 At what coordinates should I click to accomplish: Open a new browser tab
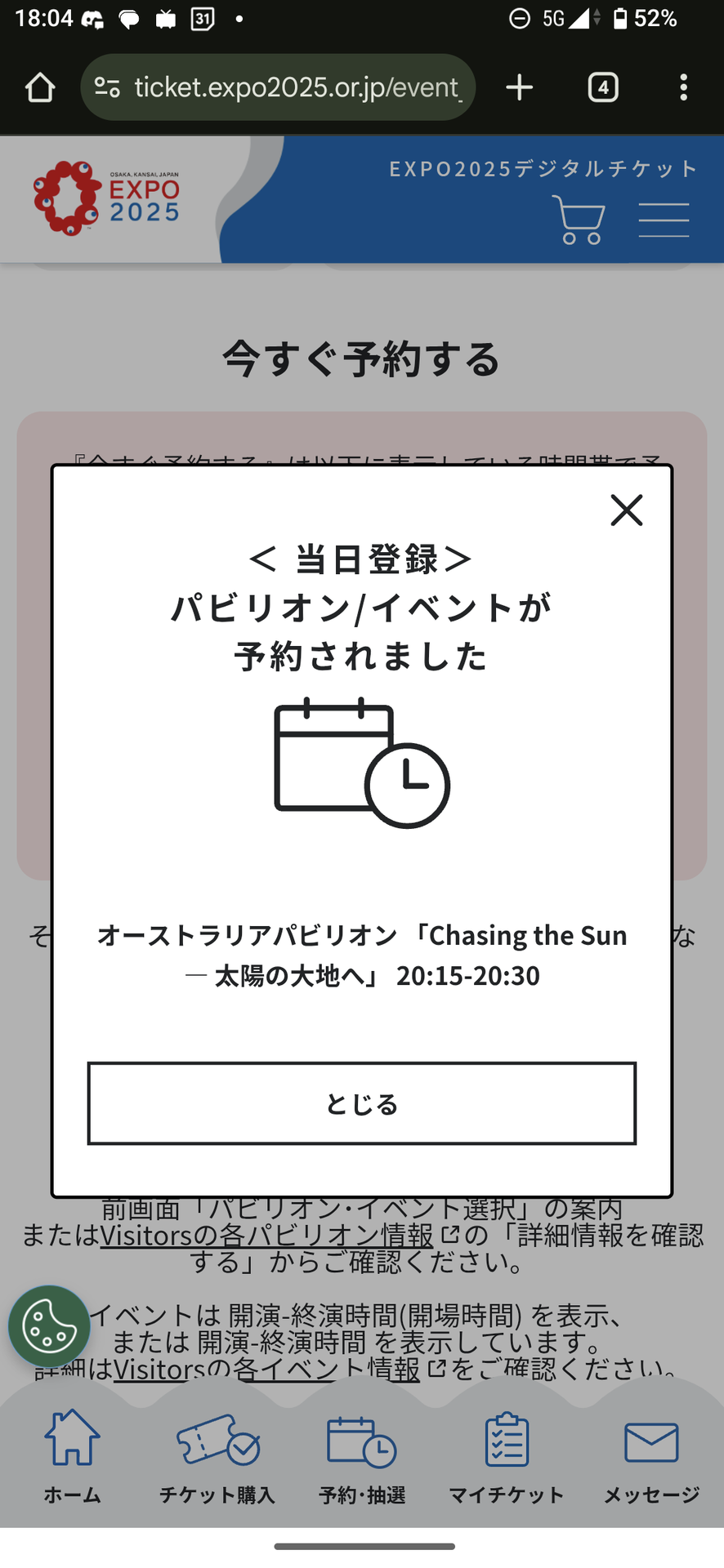pos(519,87)
